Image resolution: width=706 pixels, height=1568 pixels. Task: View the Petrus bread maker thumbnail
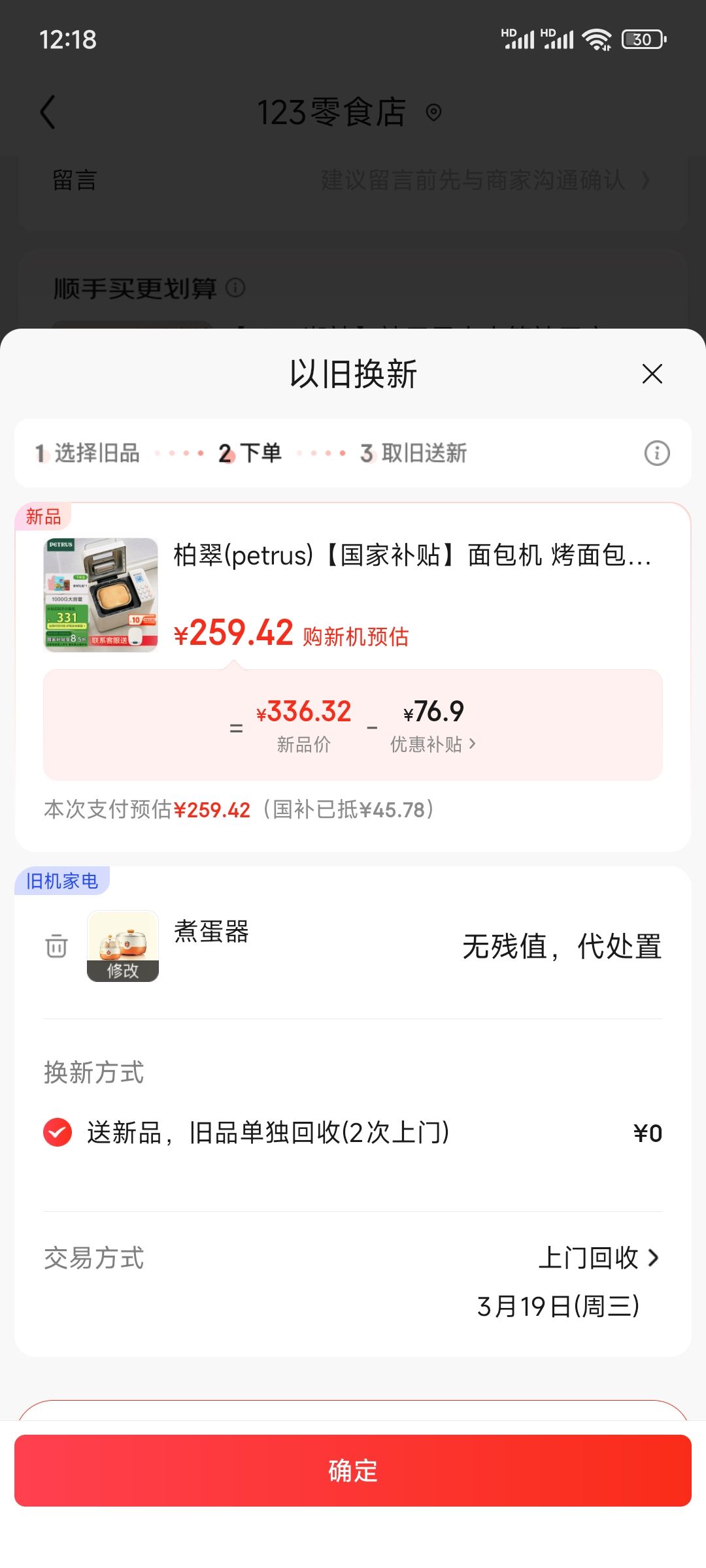(101, 595)
